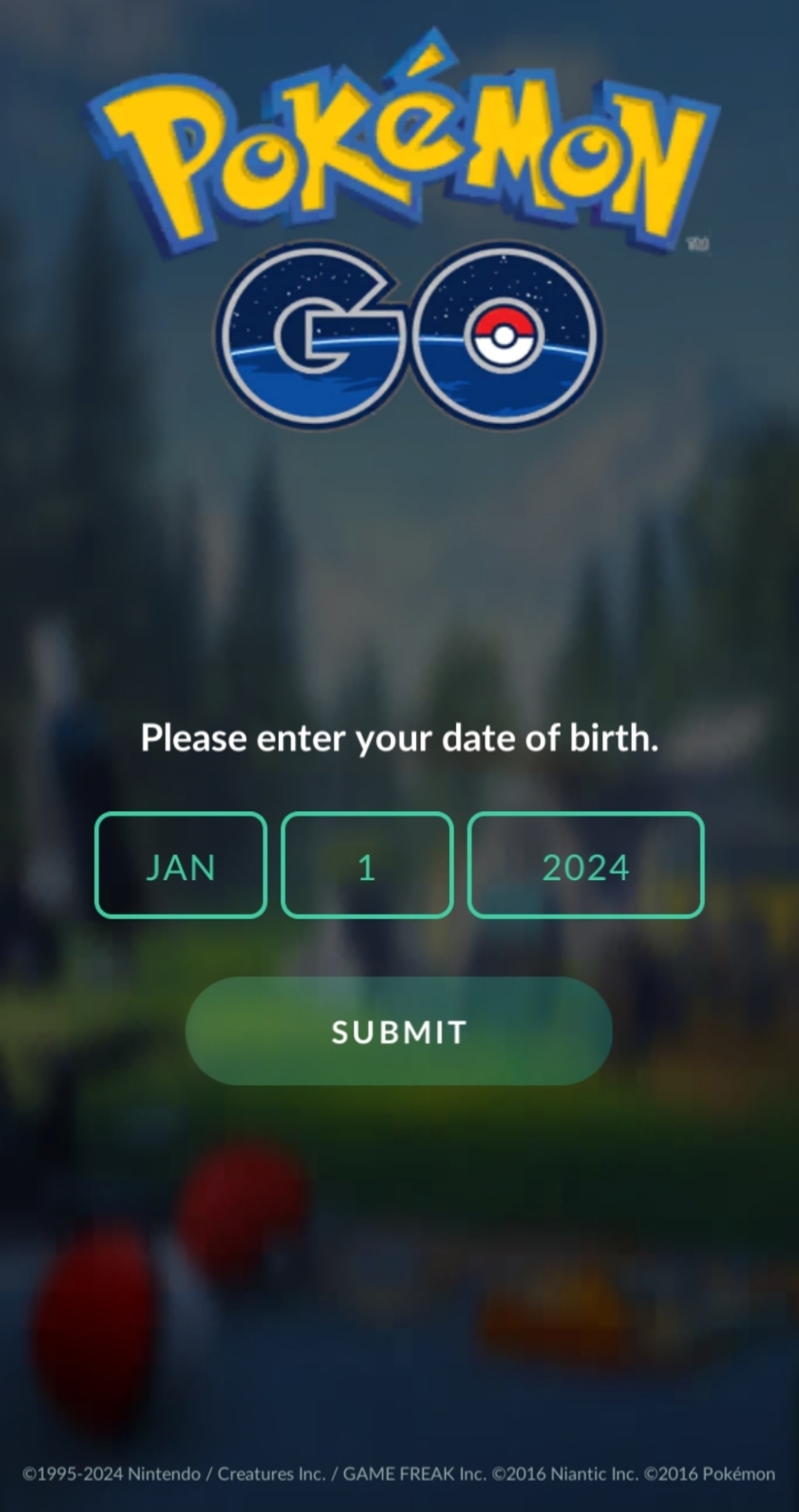Select the day field showing 1
799x1512 pixels.
tap(367, 866)
